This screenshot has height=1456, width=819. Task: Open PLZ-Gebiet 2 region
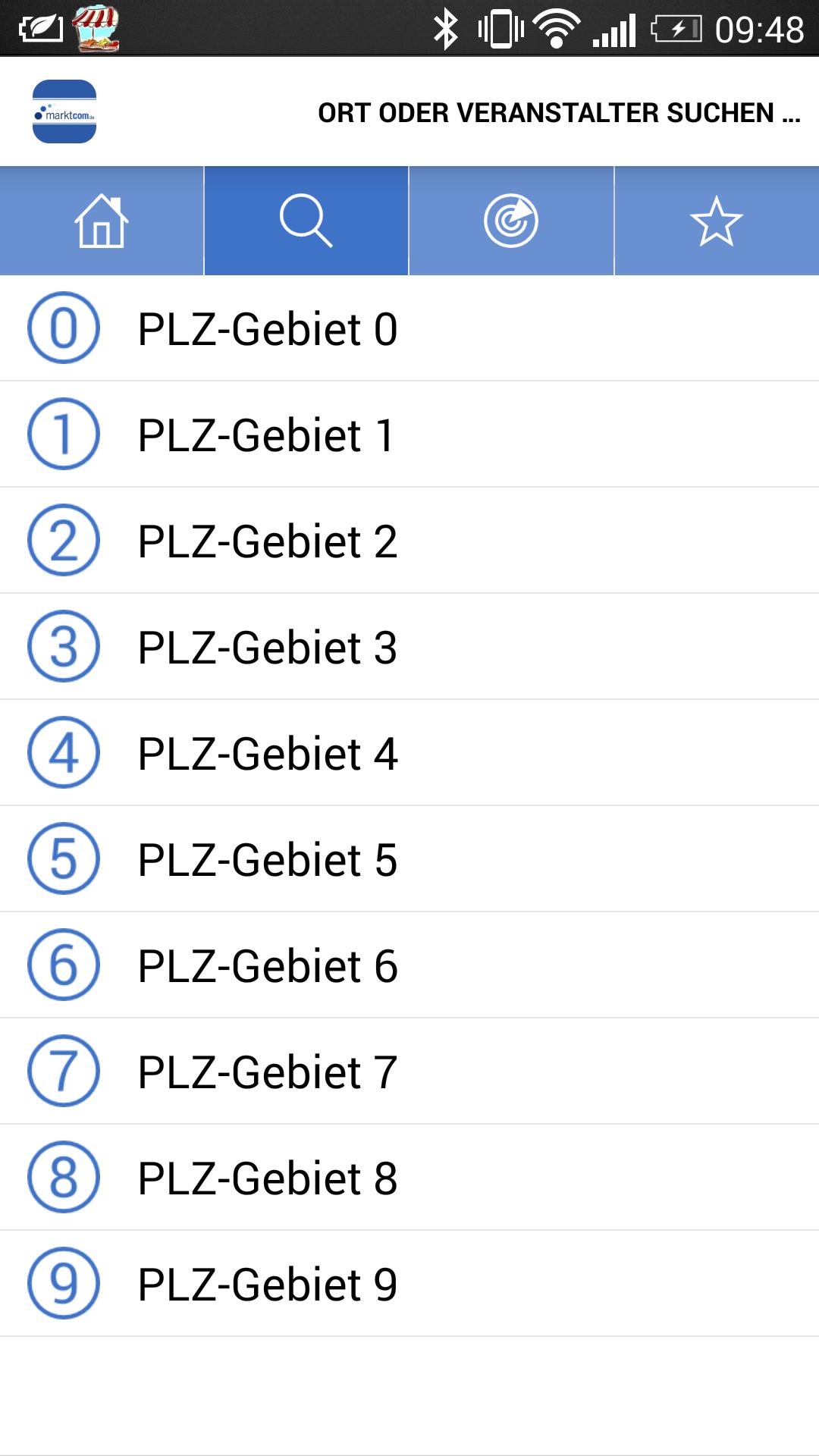point(265,541)
